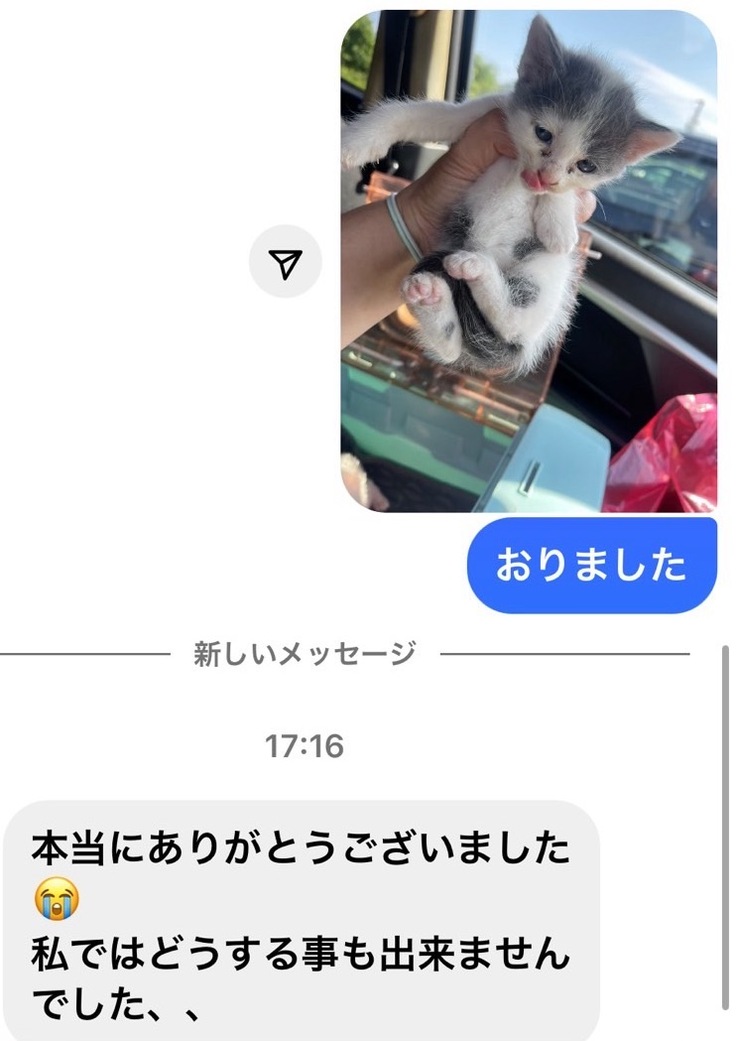Share the kitten photo via the forward icon
Viewport: 736px width, 1041px height.
[286, 263]
